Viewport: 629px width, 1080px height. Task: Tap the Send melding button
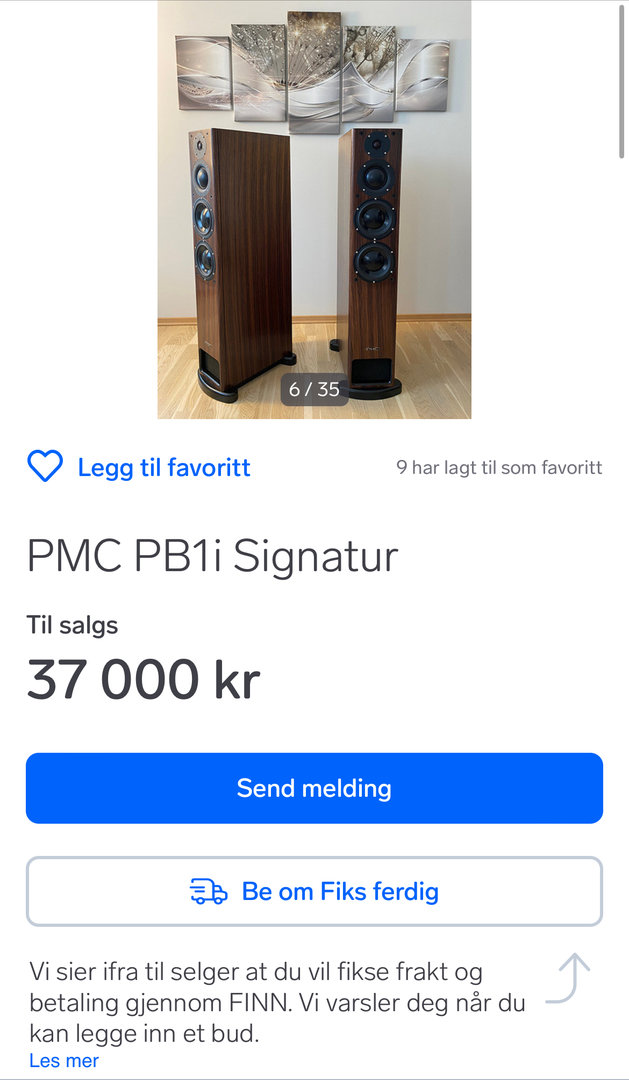pos(314,788)
